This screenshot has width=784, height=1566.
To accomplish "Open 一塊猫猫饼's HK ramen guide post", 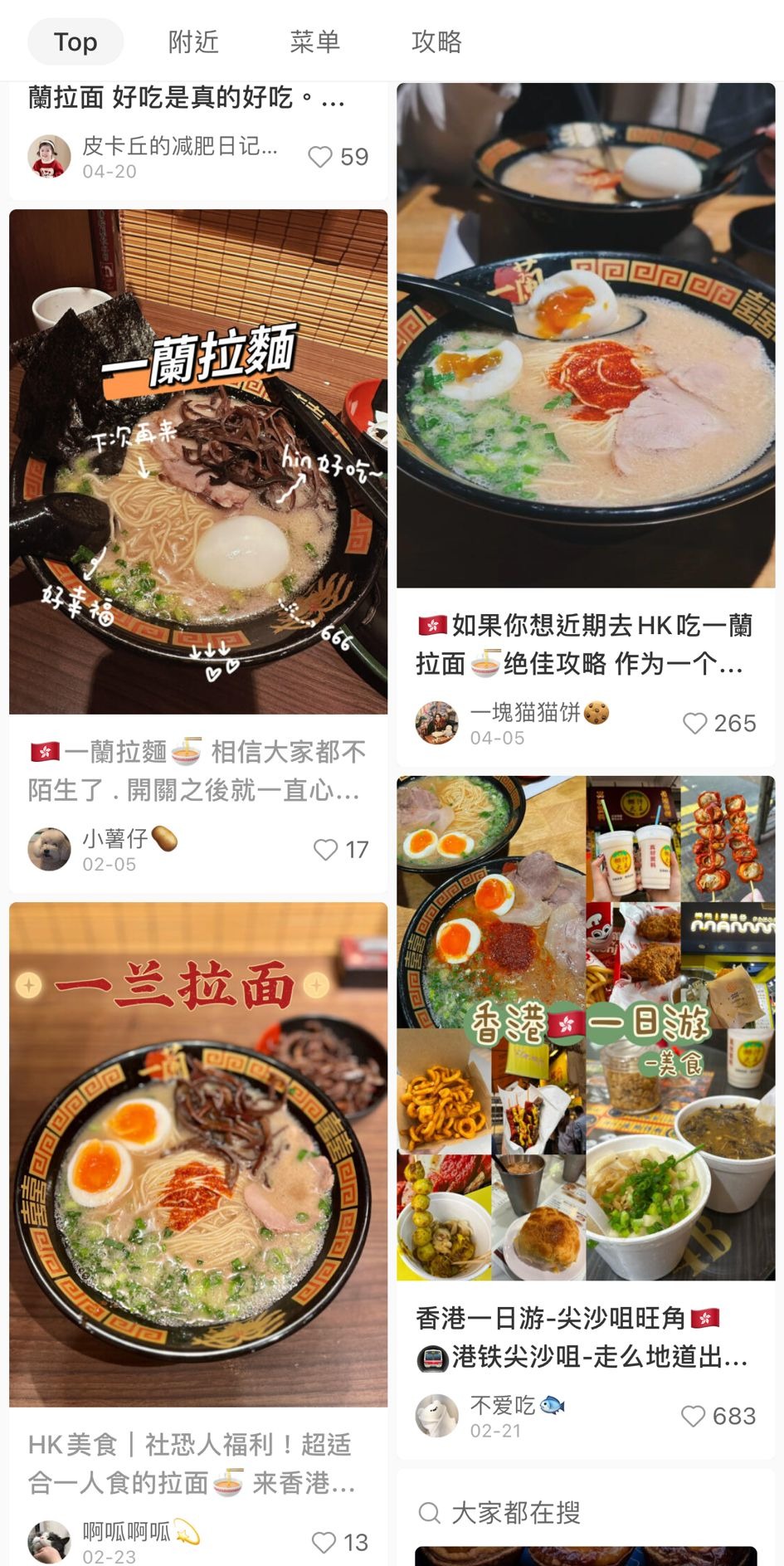I will (x=586, y=335).
